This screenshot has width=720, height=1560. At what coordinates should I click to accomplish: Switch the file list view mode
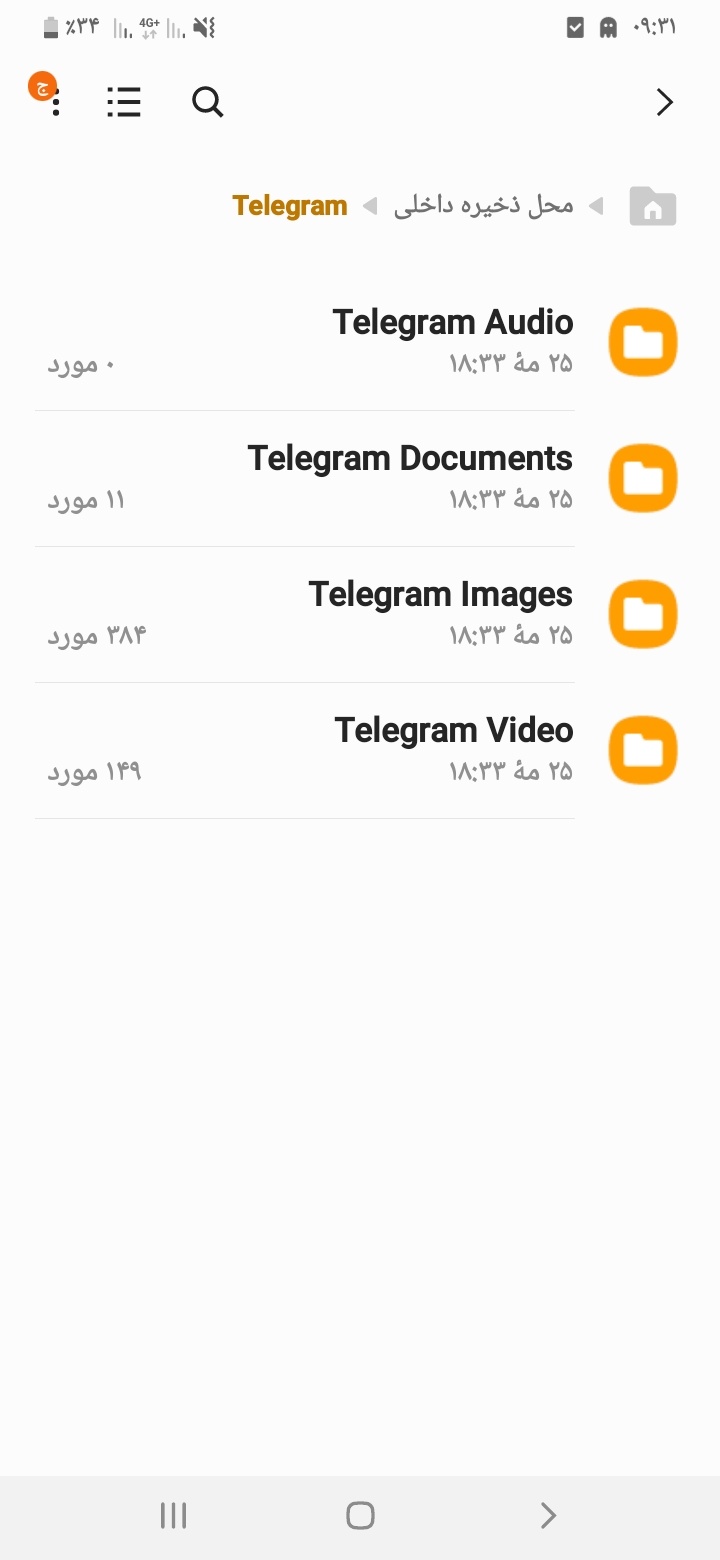click(x=124, y=102)
